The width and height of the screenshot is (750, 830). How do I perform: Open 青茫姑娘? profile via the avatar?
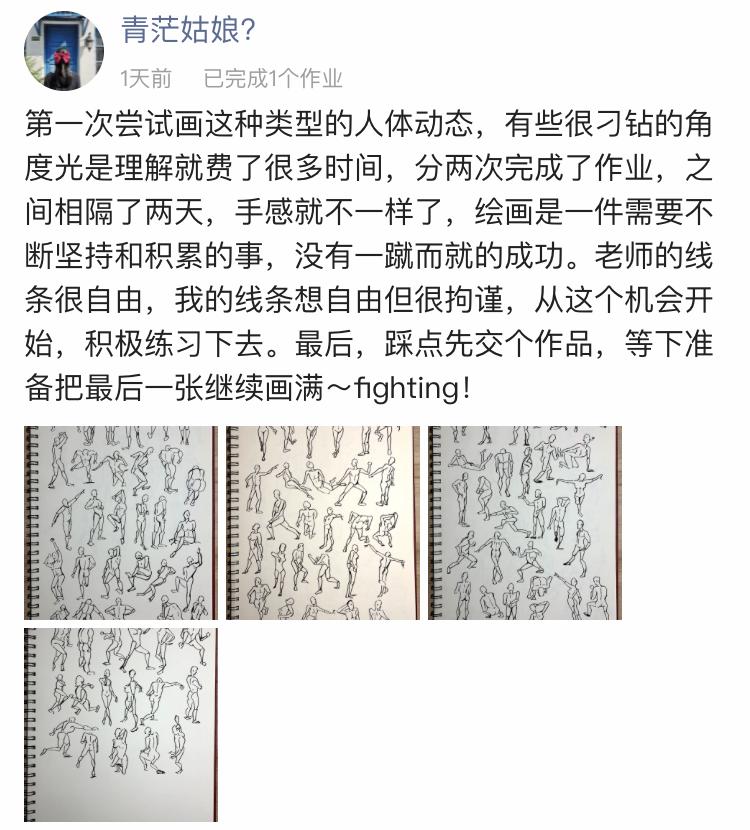(62, 44)
